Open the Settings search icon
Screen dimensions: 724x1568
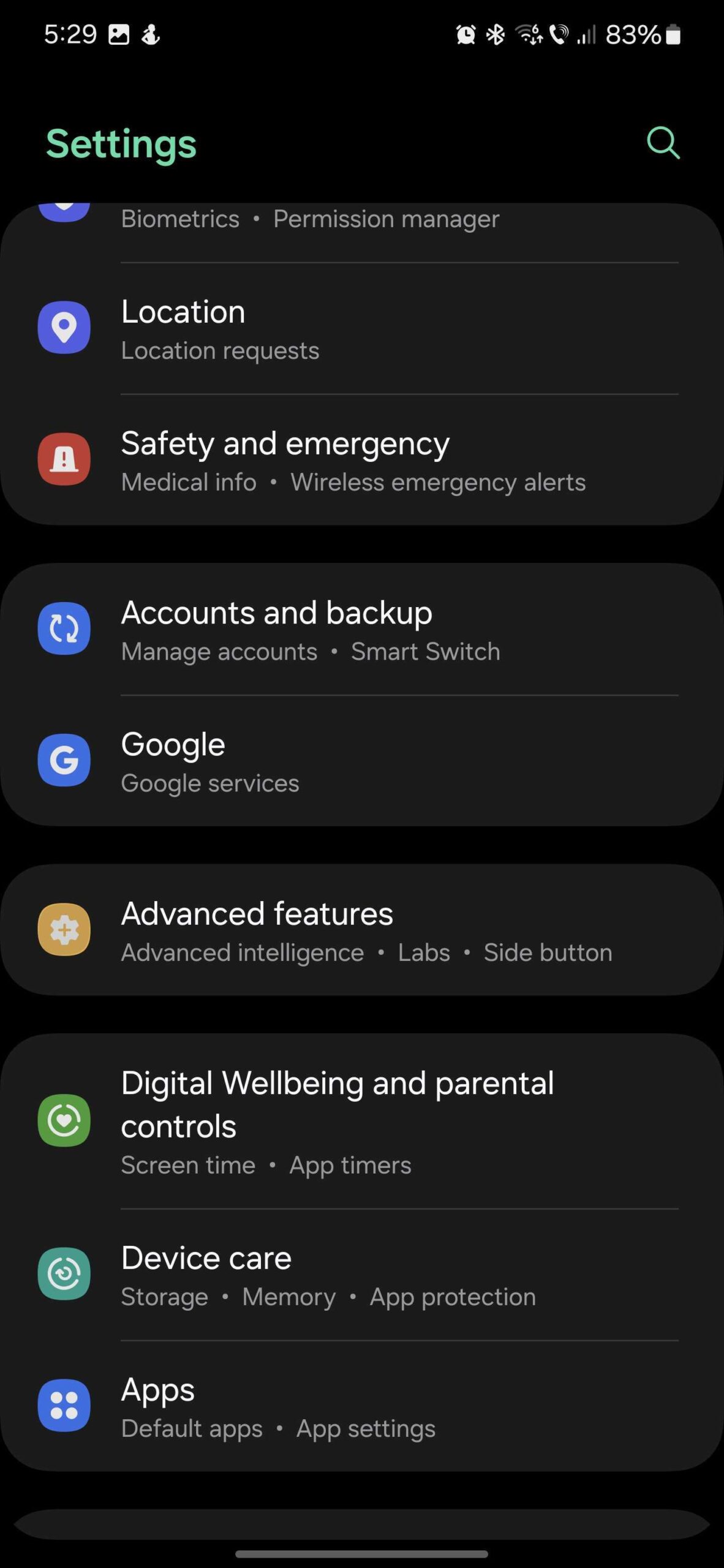pos(663,143)
